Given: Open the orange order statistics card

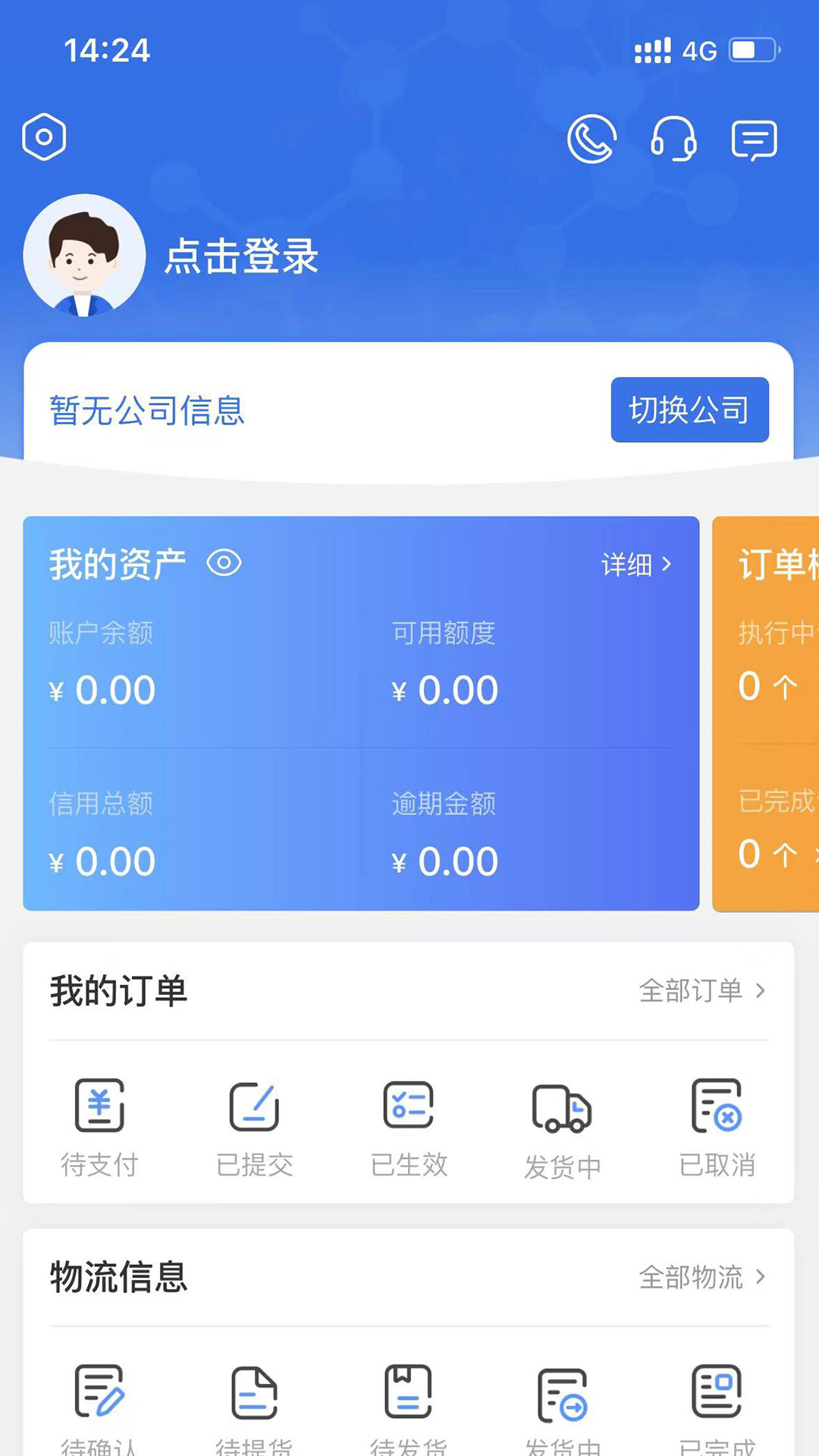Looking at the screenshot, I should pos(765,713).
